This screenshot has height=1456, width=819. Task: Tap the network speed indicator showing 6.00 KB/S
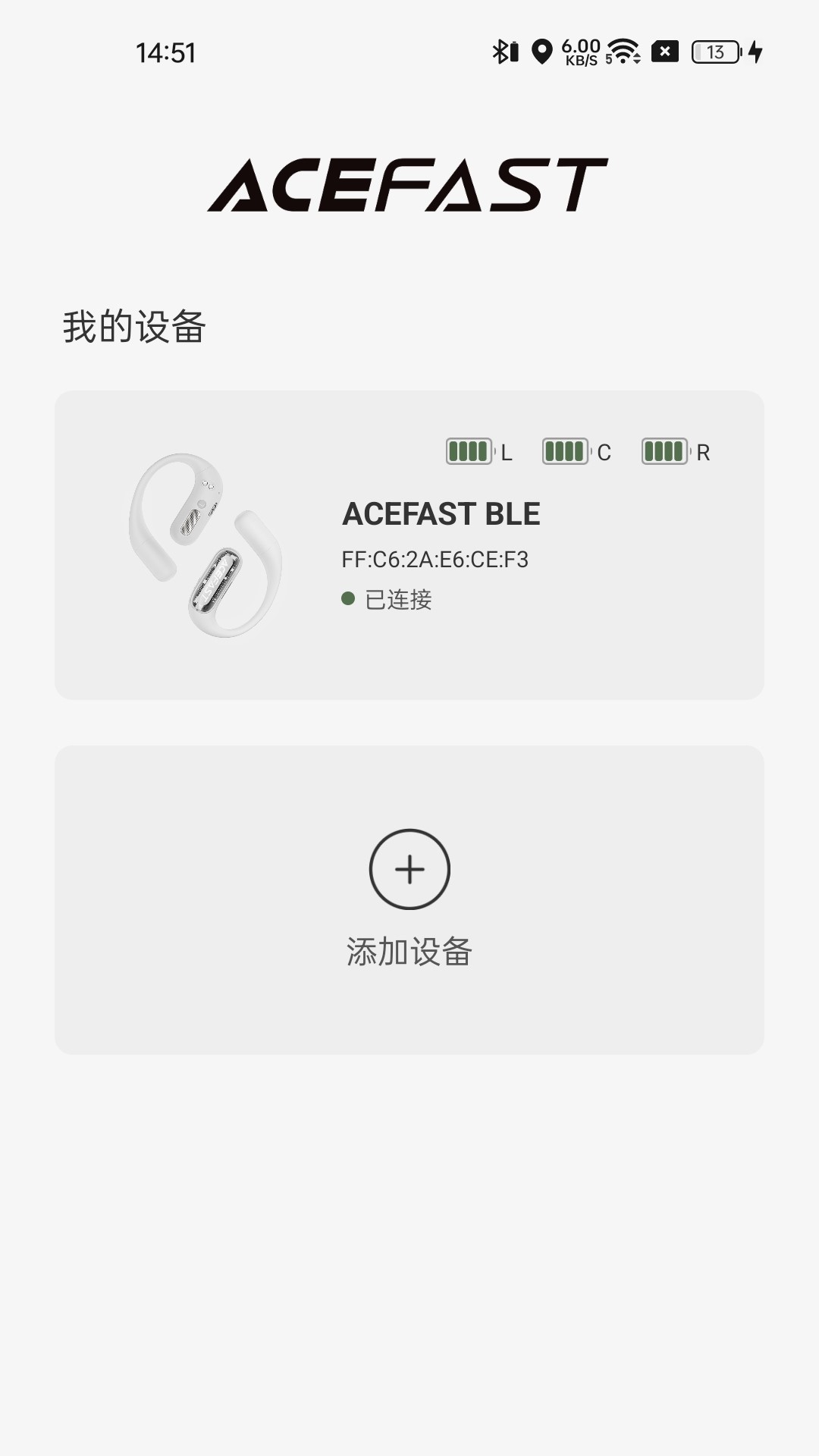coord(579,52)
